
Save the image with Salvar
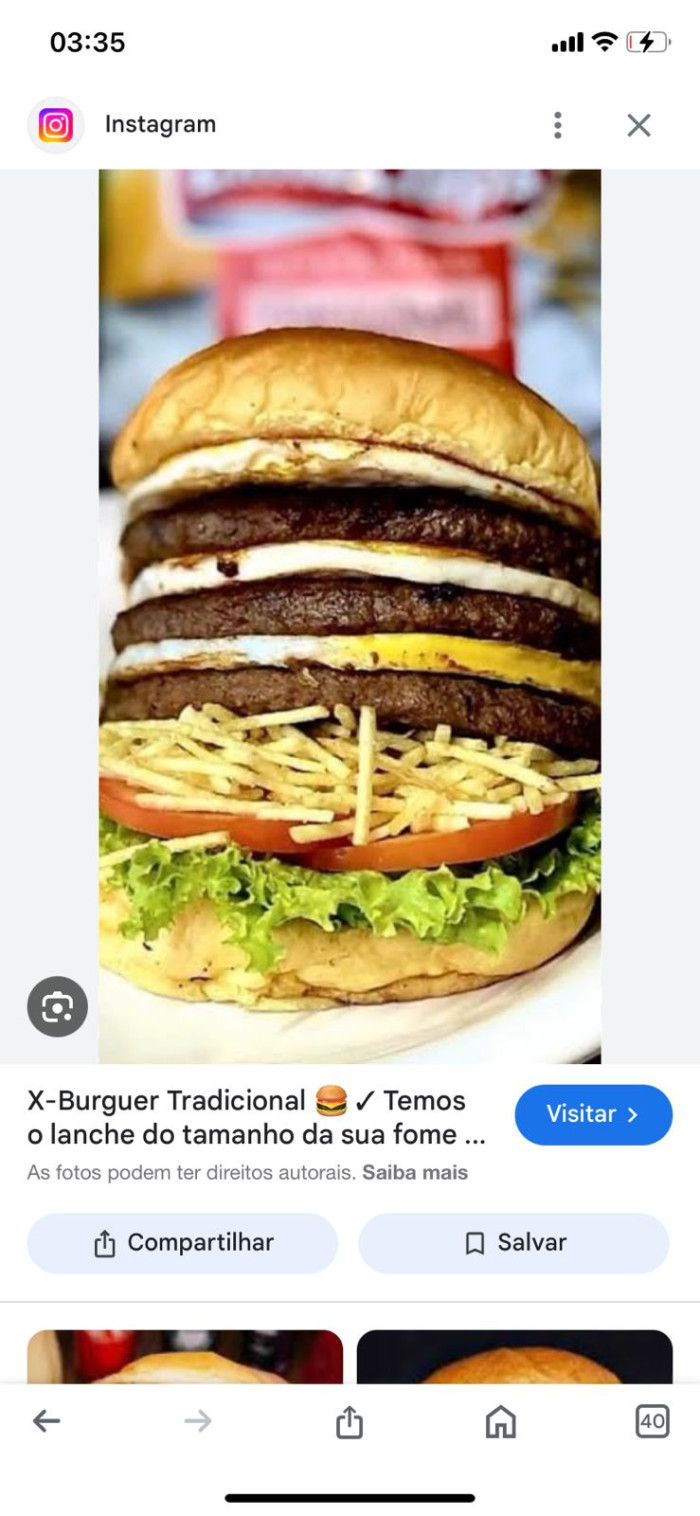(x=514, y=1243)
